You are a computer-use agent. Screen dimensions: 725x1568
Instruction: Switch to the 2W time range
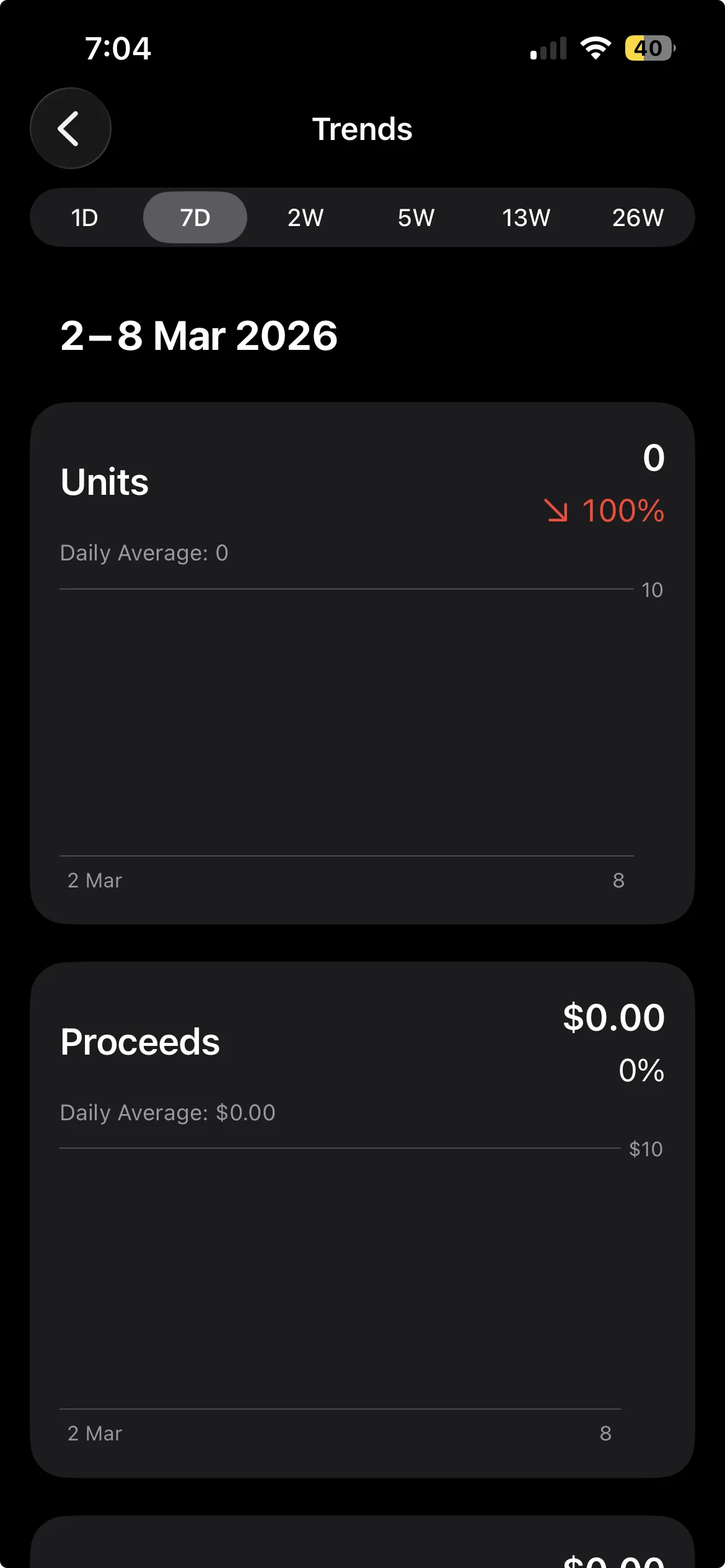pos(305,217)
